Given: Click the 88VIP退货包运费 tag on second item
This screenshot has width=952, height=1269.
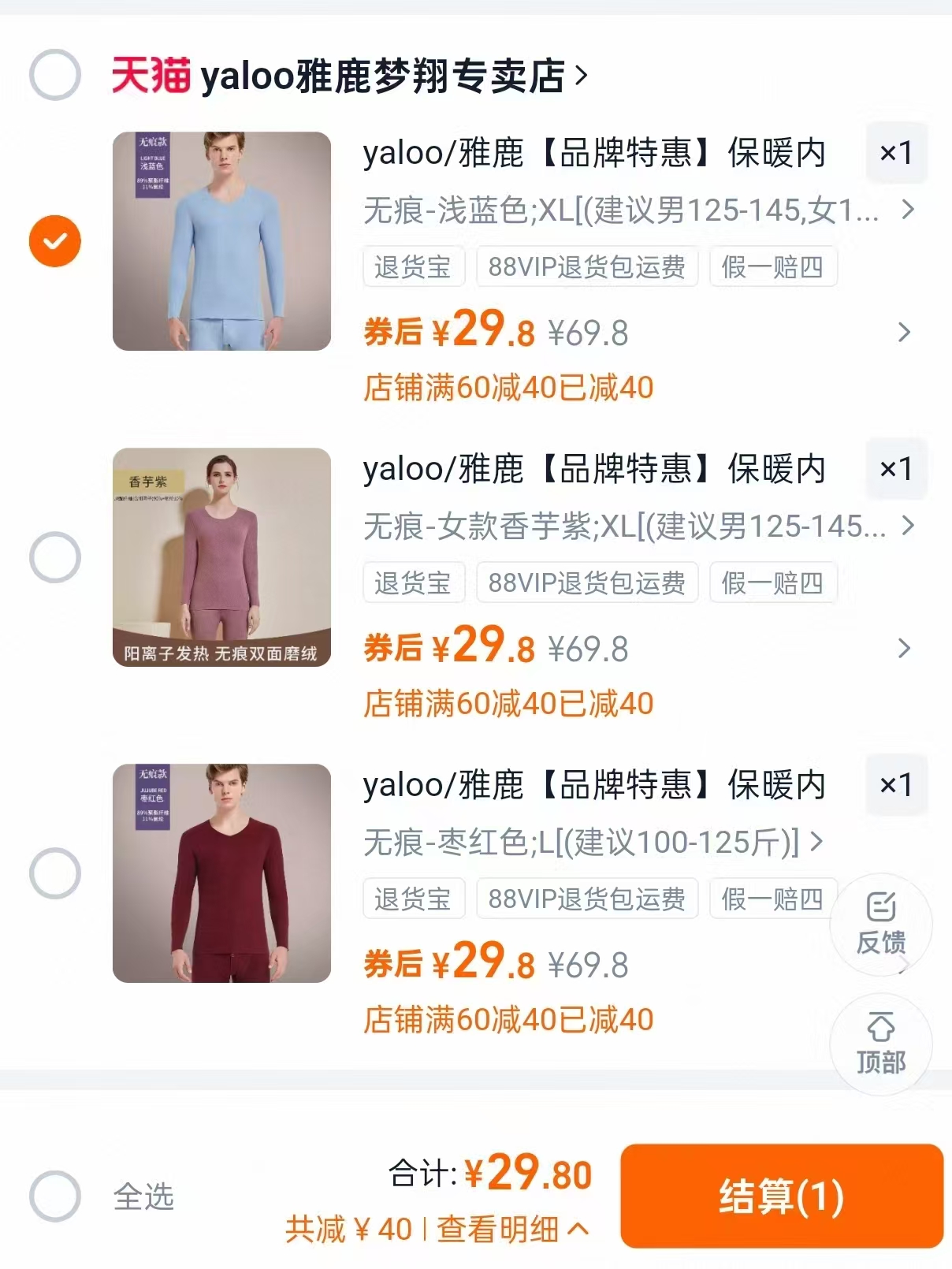Looking at the screenshot, I should click(x=586, y=583).
